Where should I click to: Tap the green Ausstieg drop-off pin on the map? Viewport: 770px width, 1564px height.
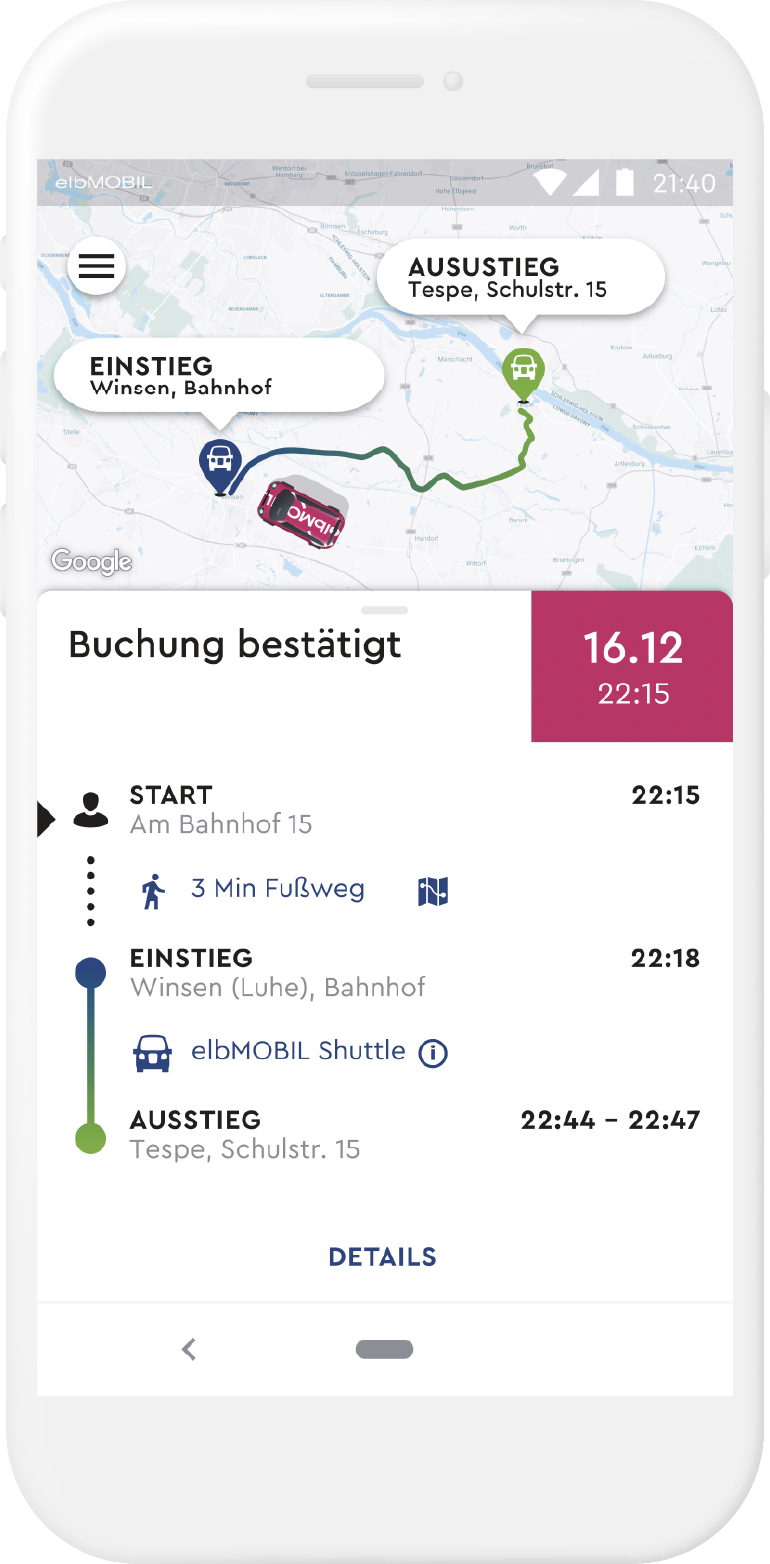point(522,371)
